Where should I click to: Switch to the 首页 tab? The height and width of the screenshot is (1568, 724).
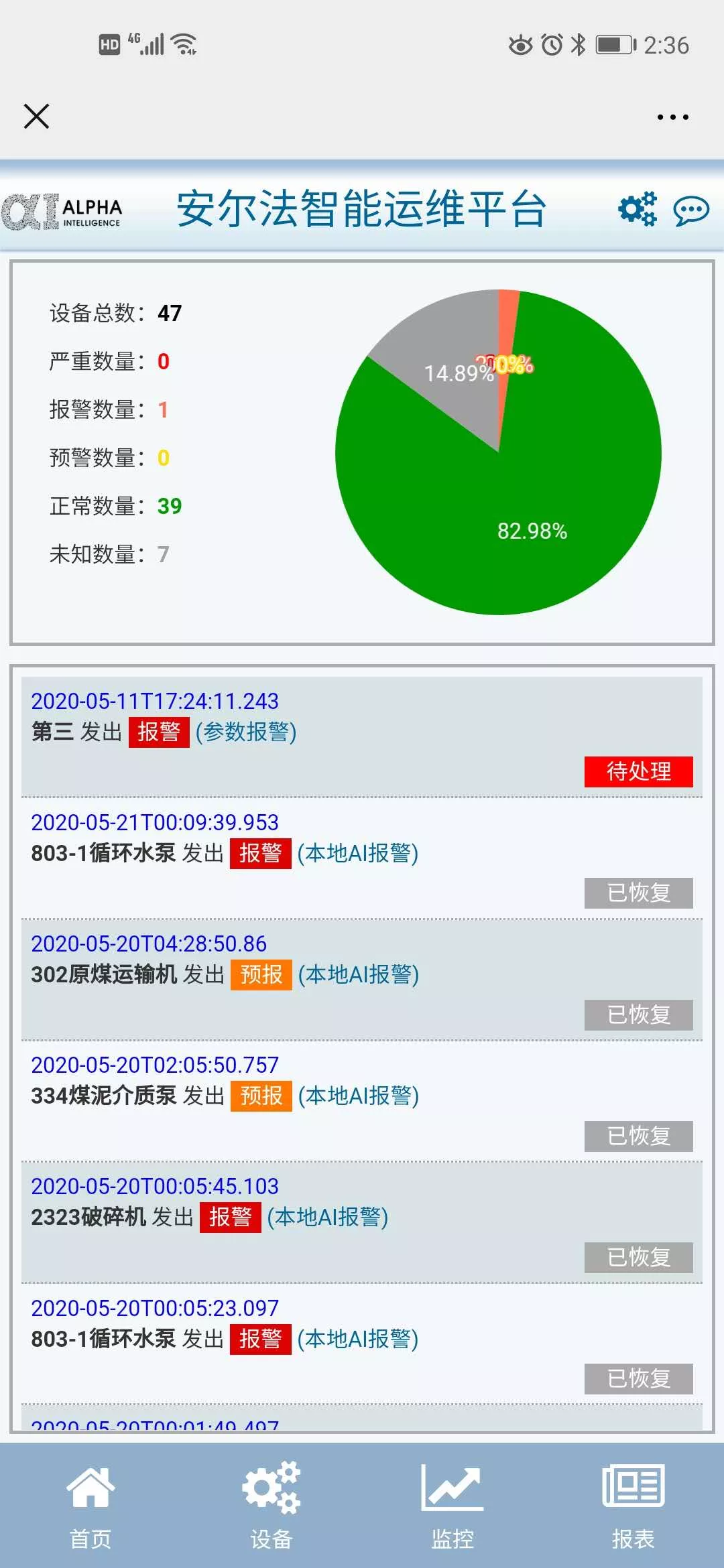tap(90, 1505)
